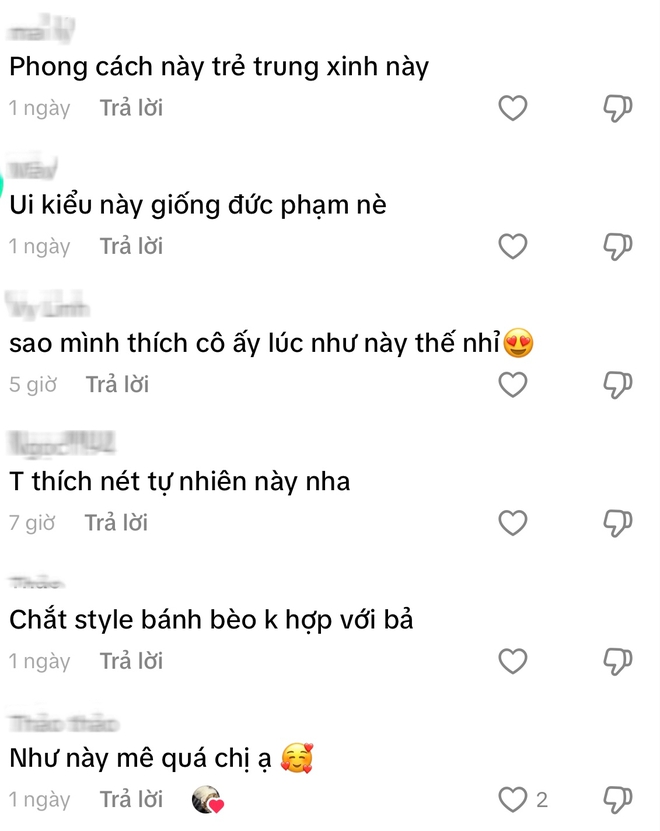The image size is (660, 831).
Task: Like the comment "Chắt style bánh bèo k hợp với bả"
Action: 513,661
